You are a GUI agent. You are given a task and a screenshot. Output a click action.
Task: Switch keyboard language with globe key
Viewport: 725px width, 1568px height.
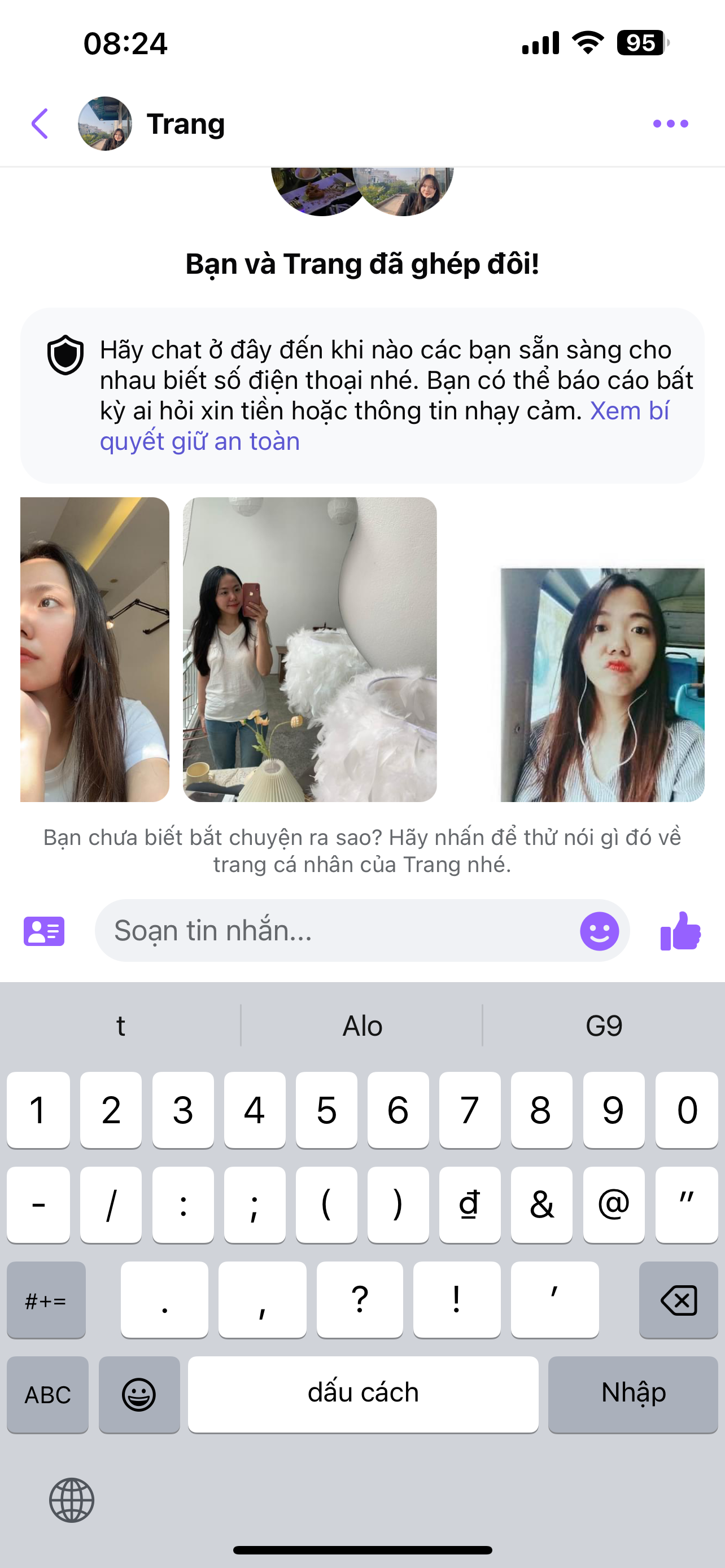[72, 1500]
